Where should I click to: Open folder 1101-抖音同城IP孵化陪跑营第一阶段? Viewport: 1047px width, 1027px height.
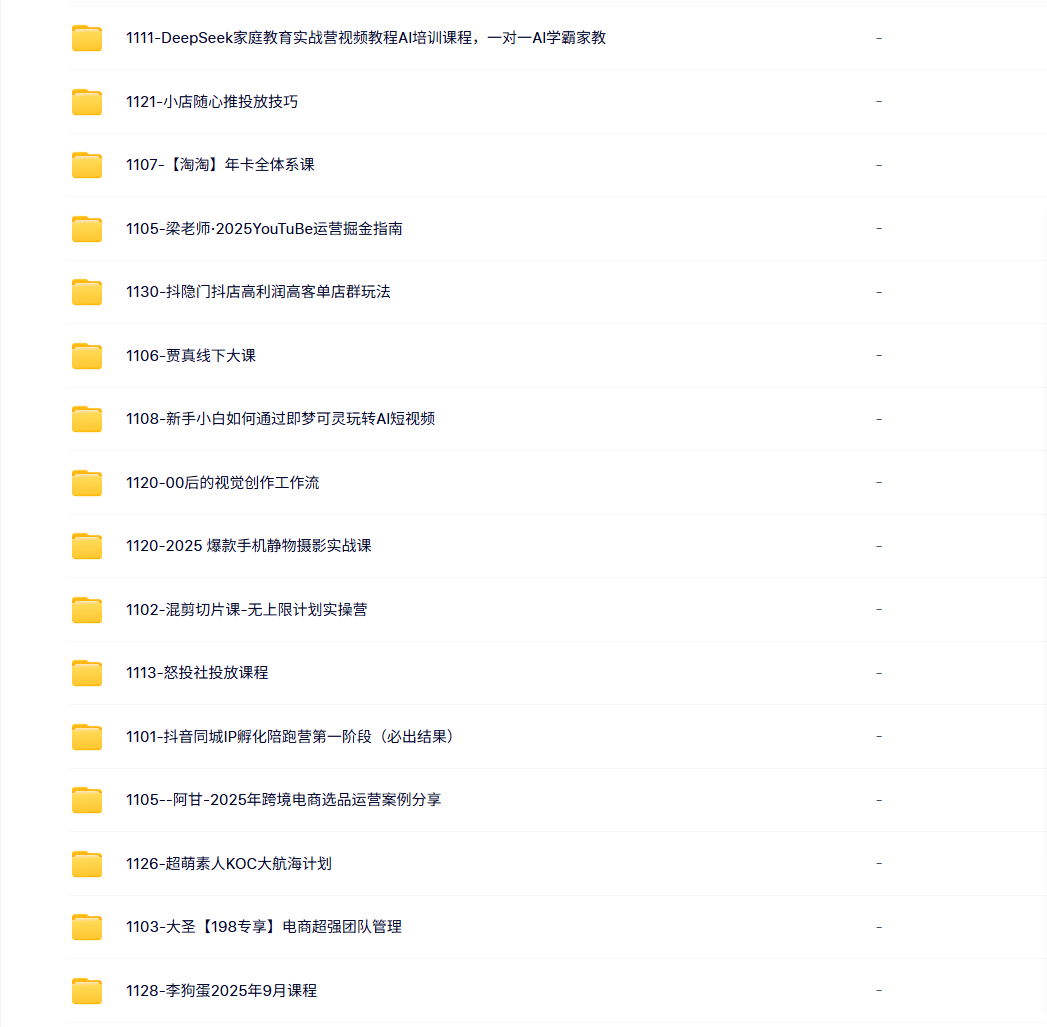(292, 737)
